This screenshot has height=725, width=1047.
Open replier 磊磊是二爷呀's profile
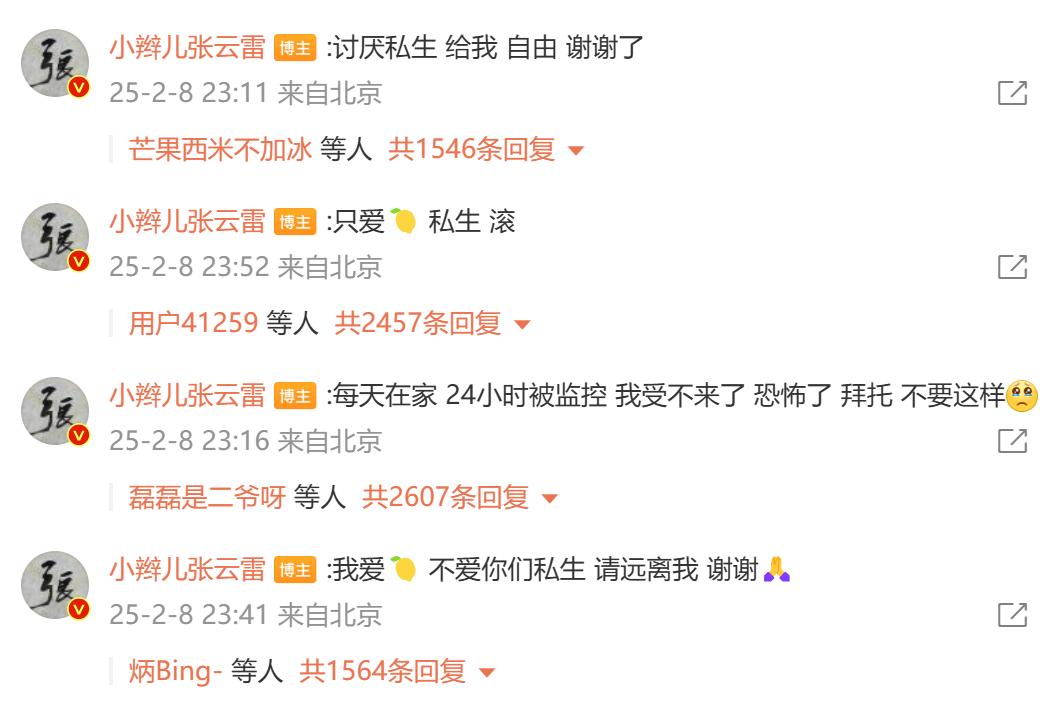[x=207, y=497]
